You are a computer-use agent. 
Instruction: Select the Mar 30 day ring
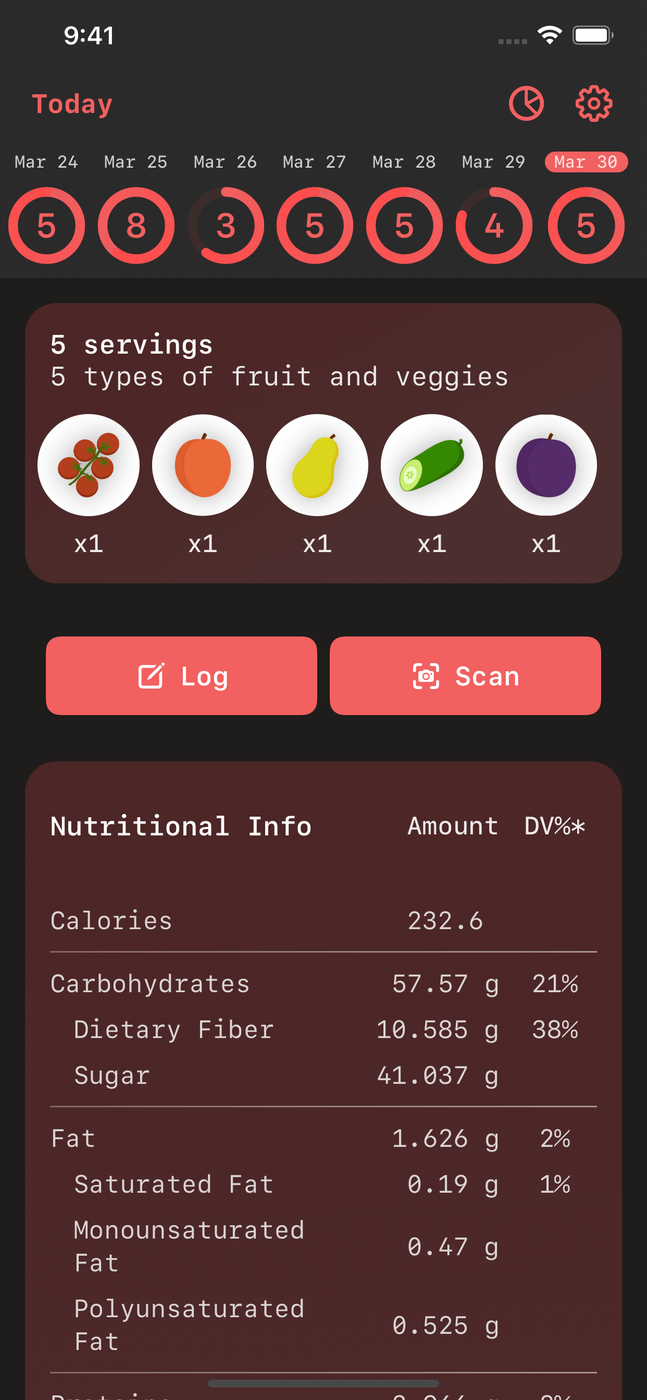(x=586, y=226)
